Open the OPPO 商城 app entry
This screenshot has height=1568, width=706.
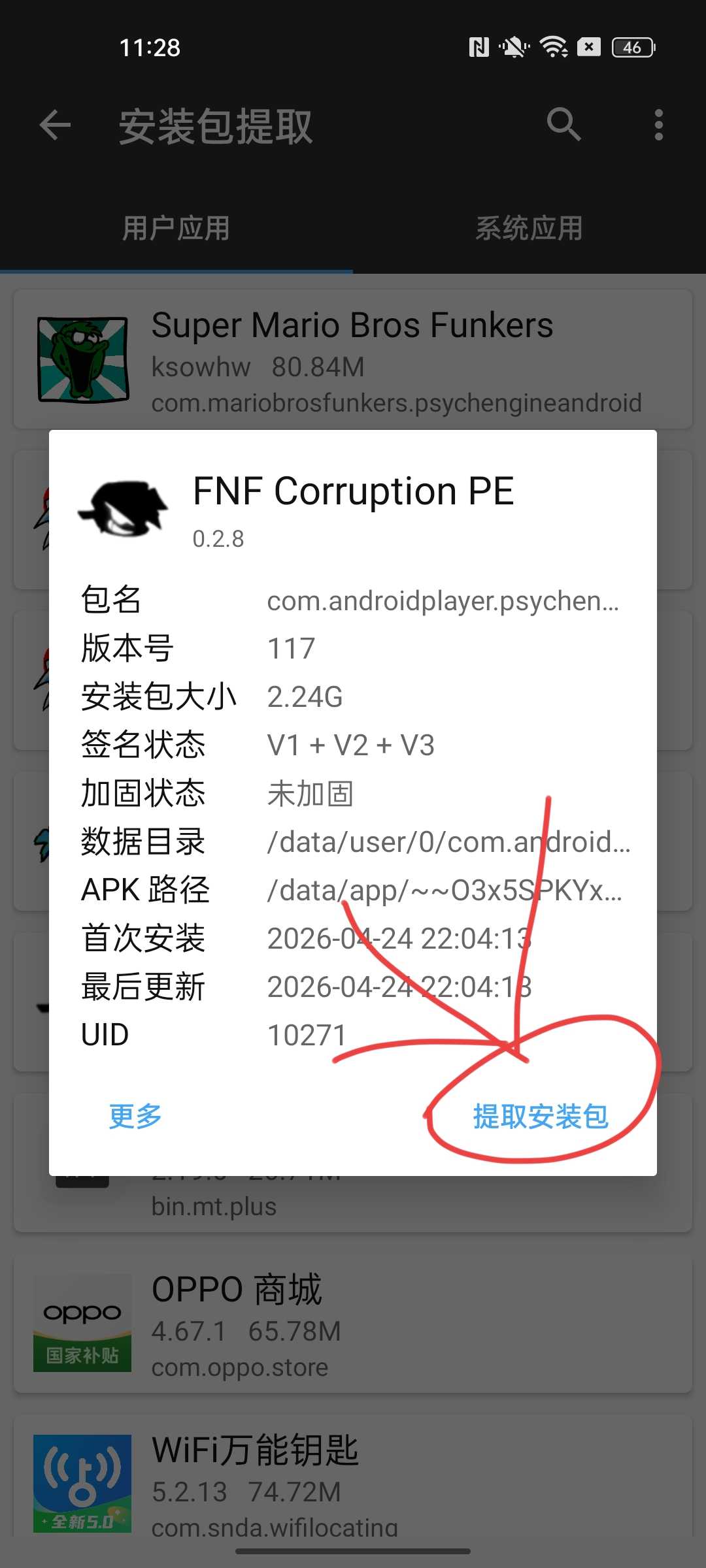(x=353, y=1323)
